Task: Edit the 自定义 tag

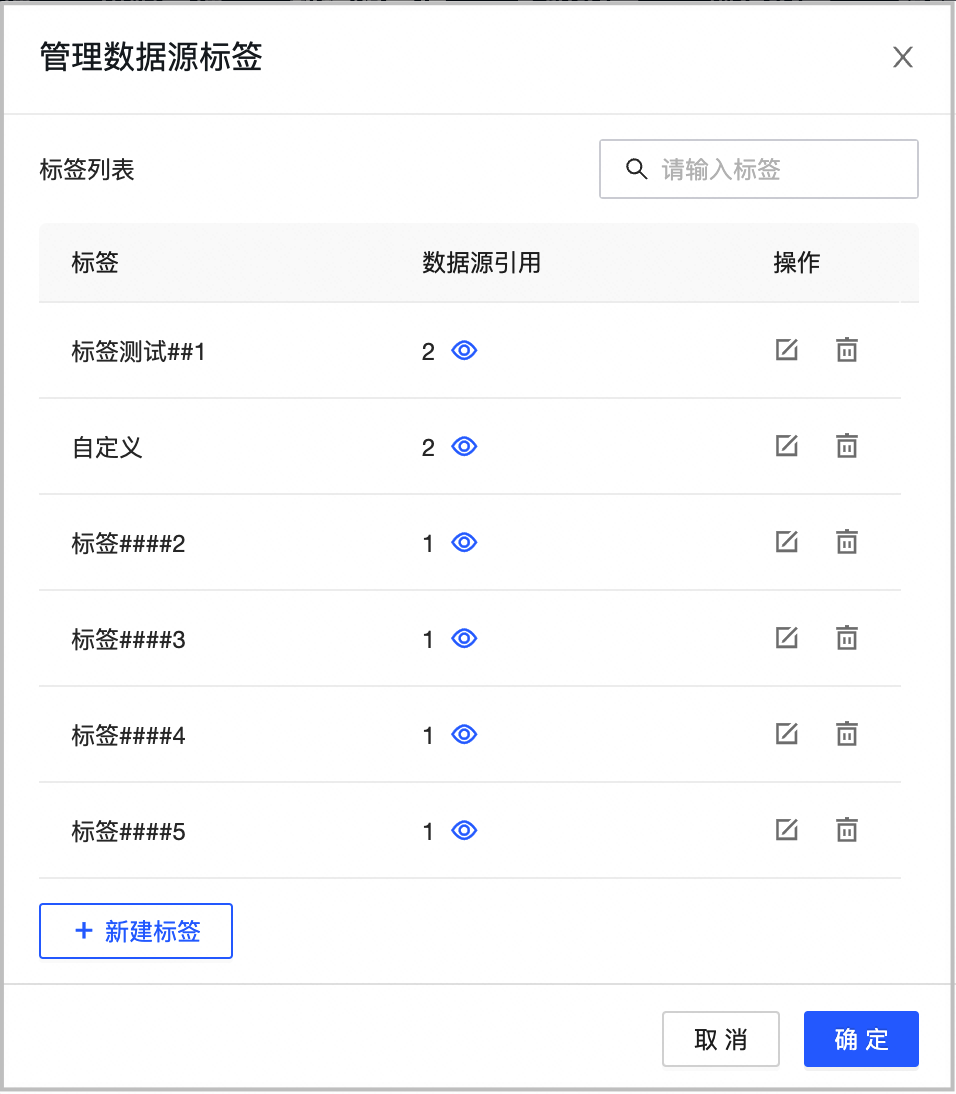Action: pos(787,446)
